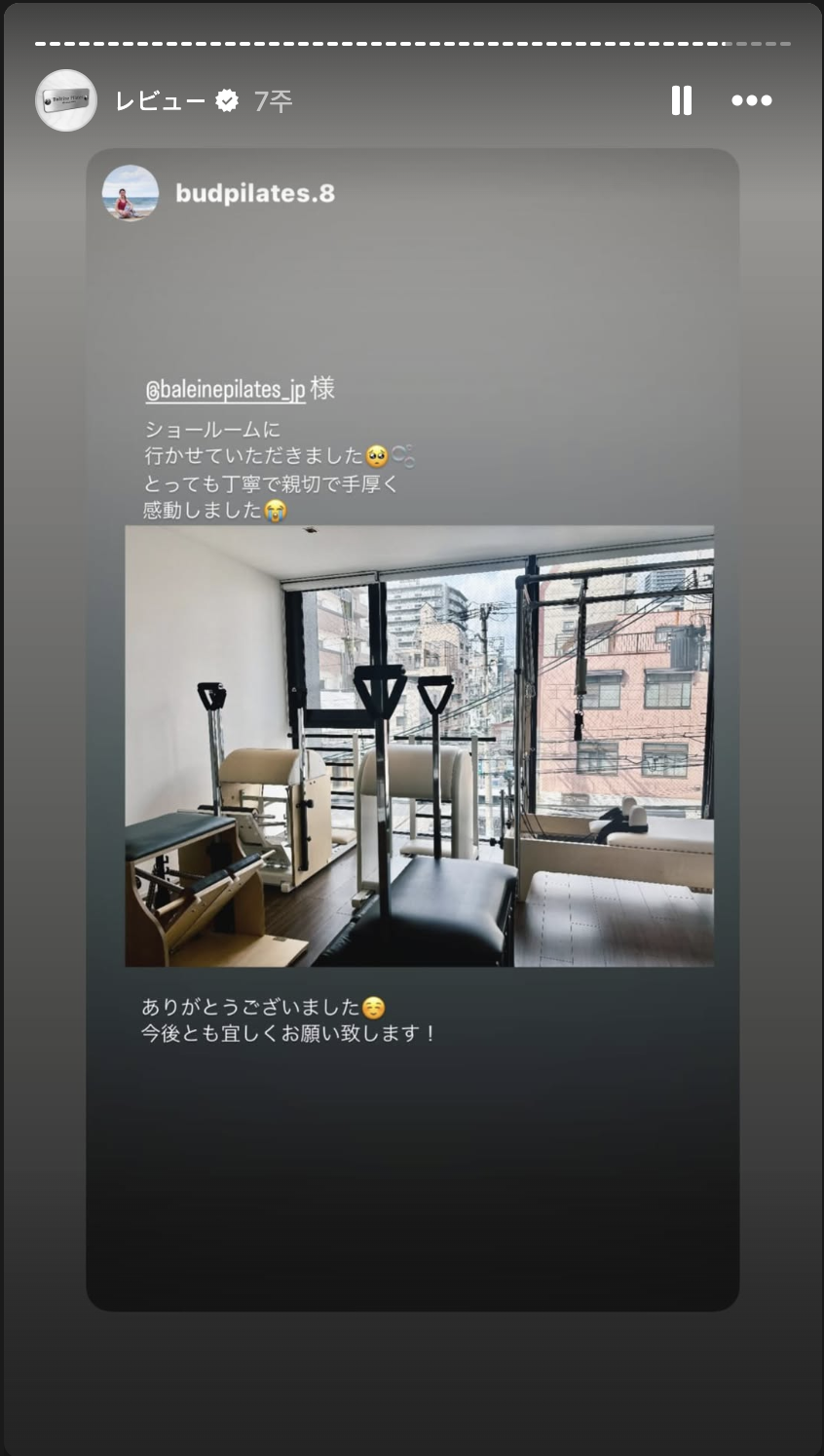The image size is (824, 1456).
Task: Open the three-dot more options menu
Action: coord(752,100)
